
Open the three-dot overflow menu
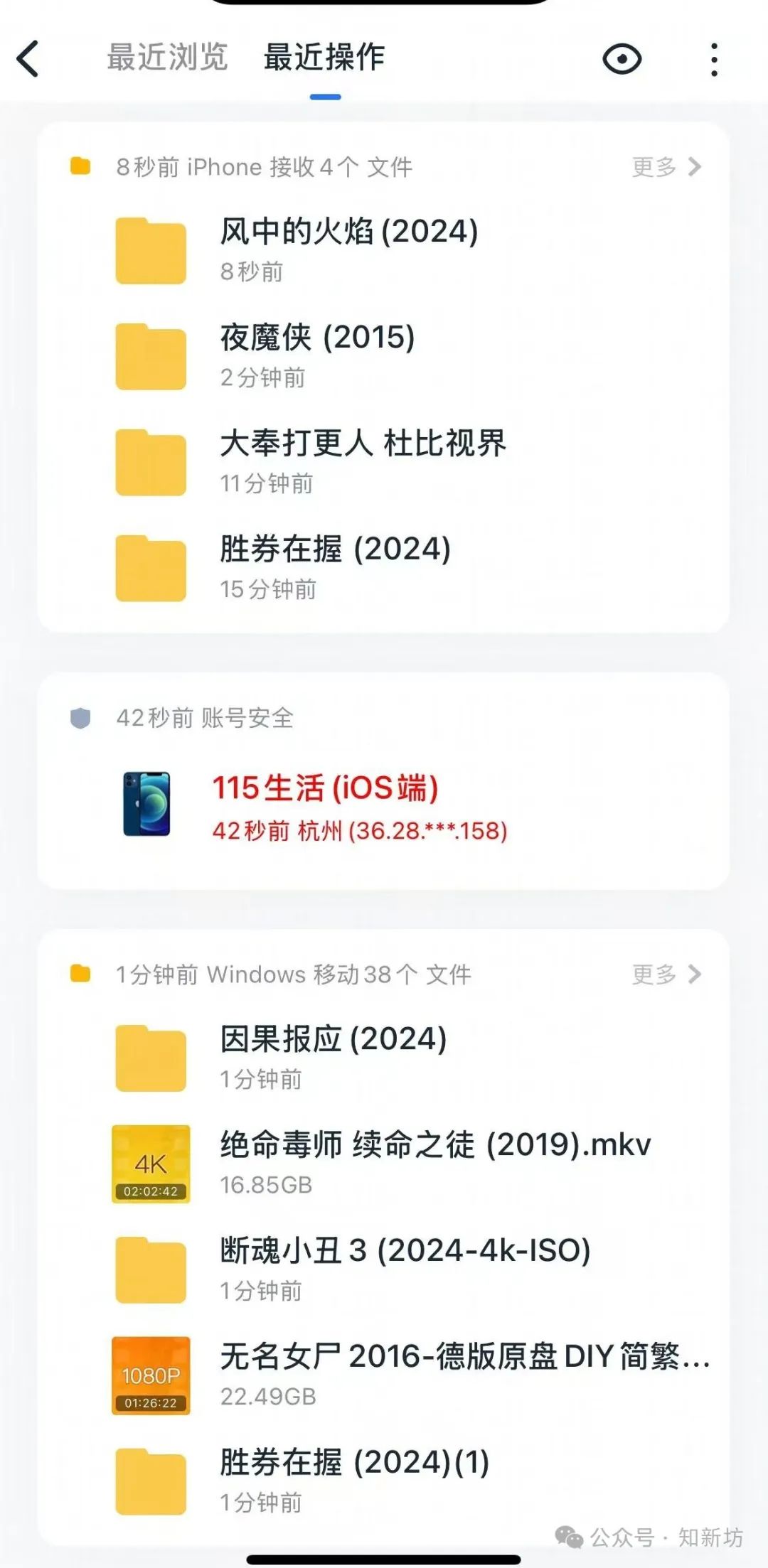coord(714,59)
